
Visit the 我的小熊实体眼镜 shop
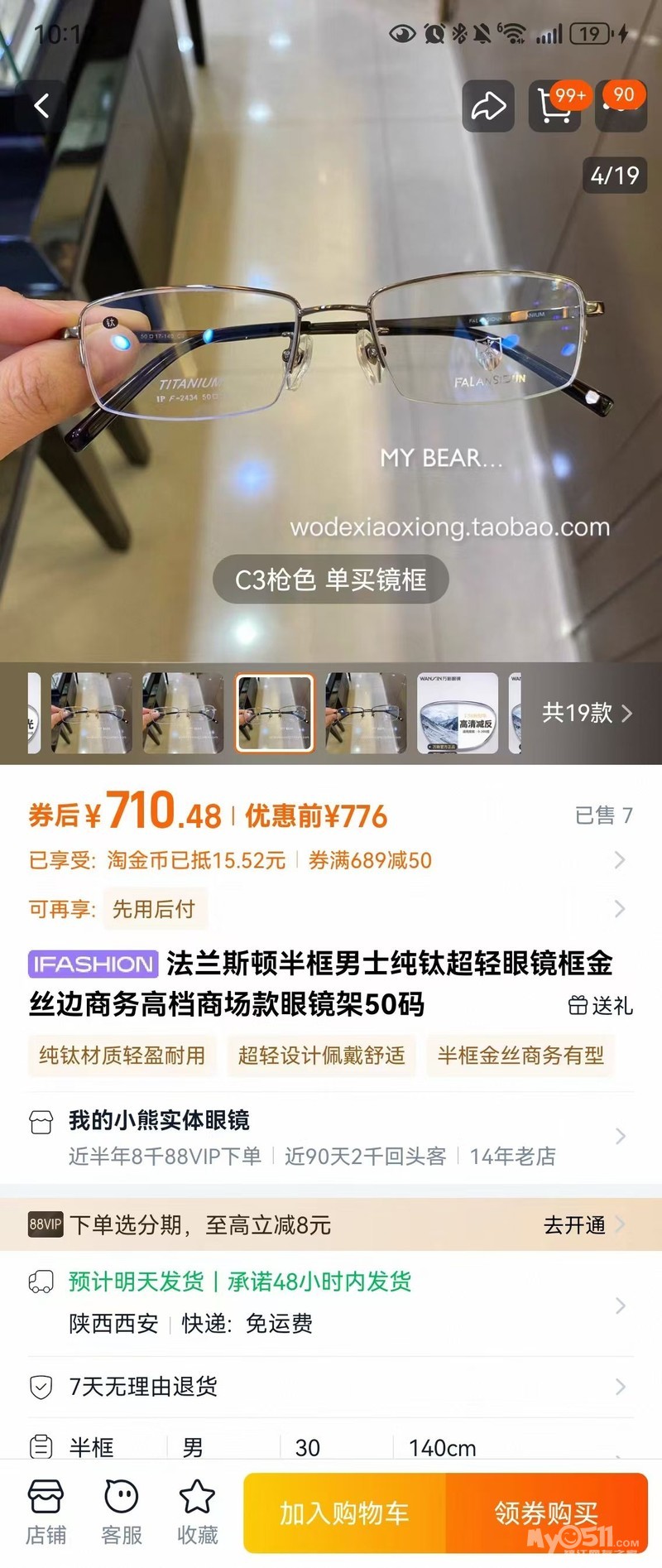point(331,1136)
